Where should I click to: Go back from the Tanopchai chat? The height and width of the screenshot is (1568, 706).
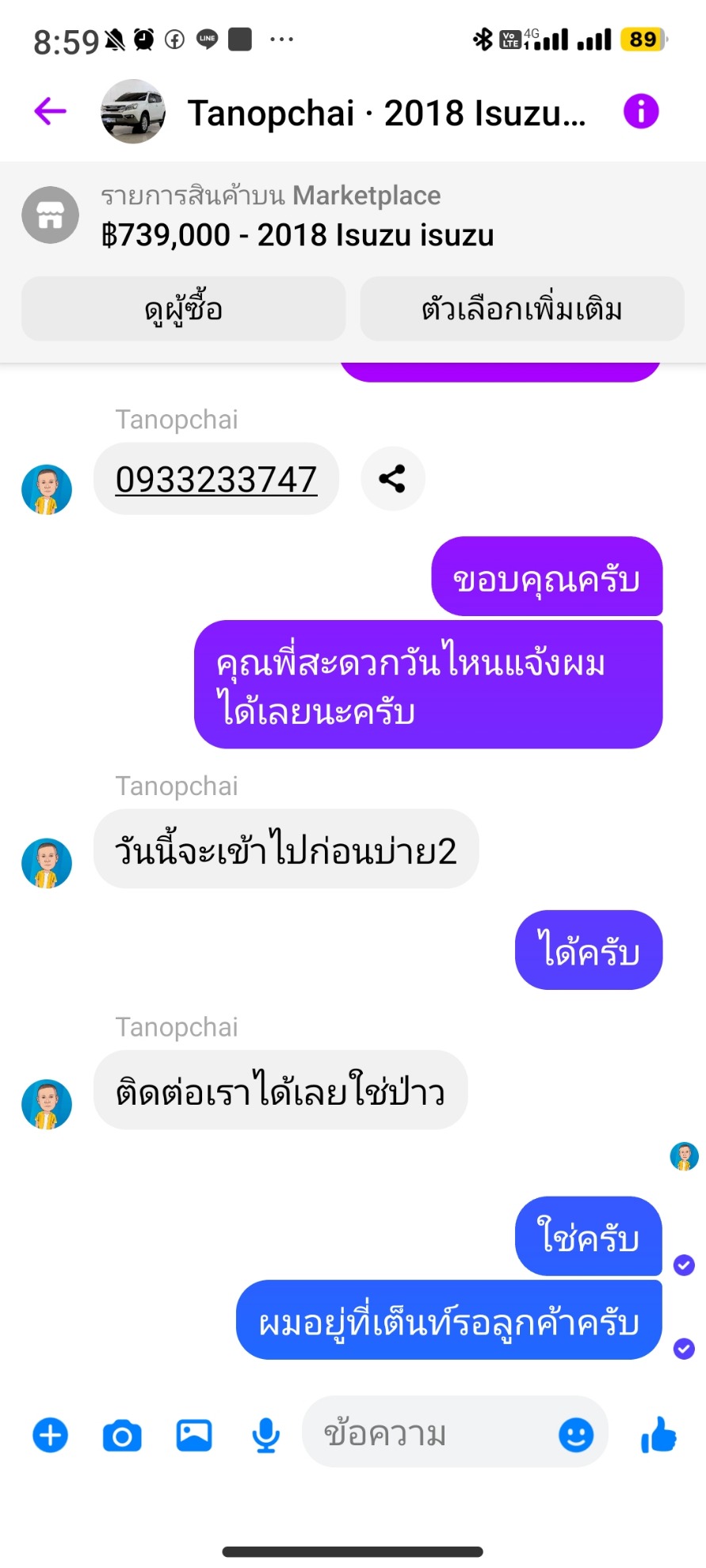50,112
